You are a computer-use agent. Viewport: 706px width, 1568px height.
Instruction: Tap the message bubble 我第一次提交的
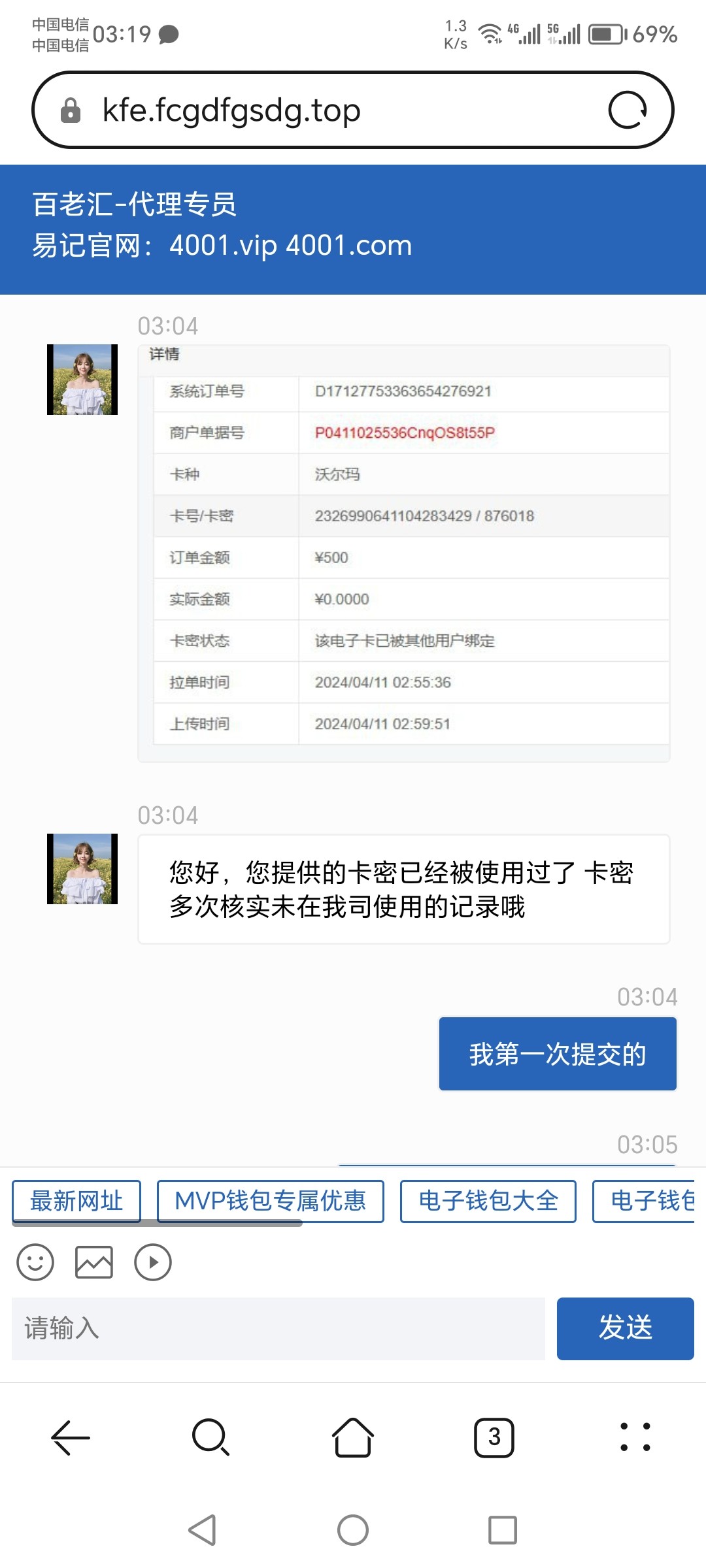[557, 1054]
